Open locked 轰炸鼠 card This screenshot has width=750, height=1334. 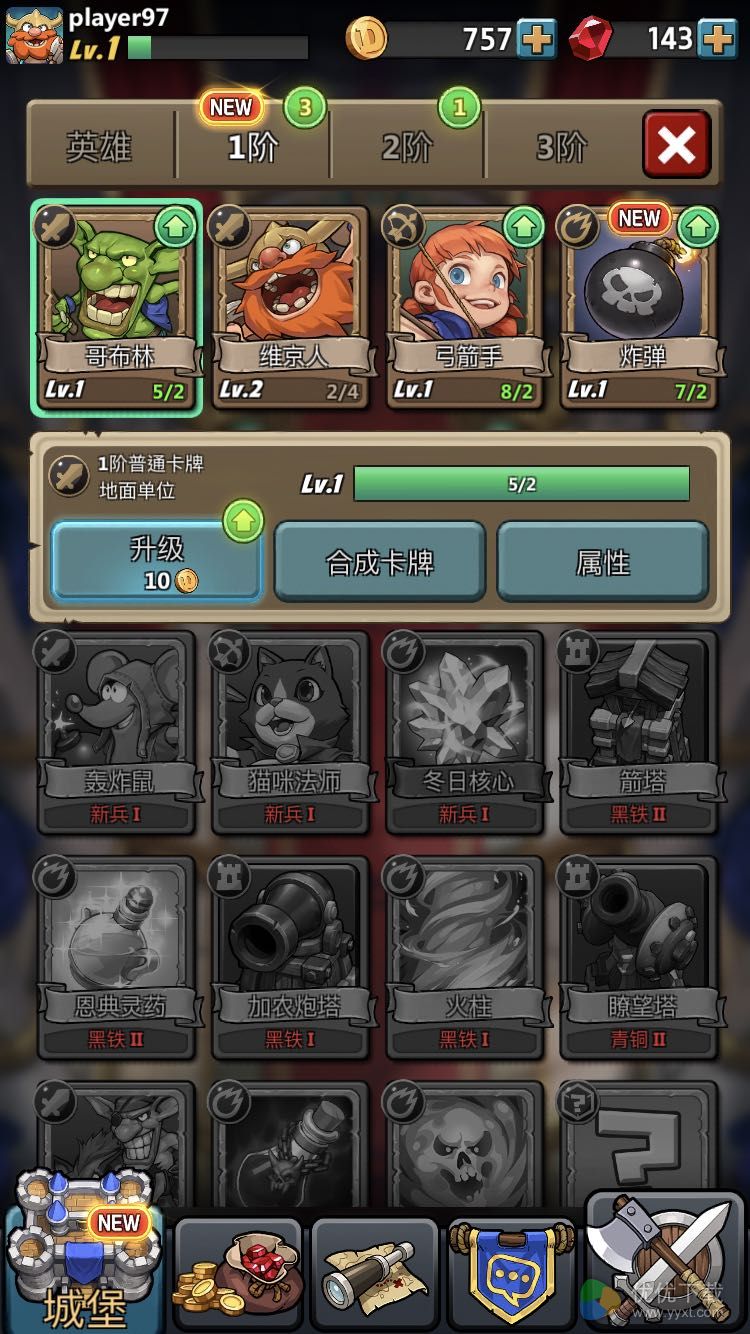(117, 732)
